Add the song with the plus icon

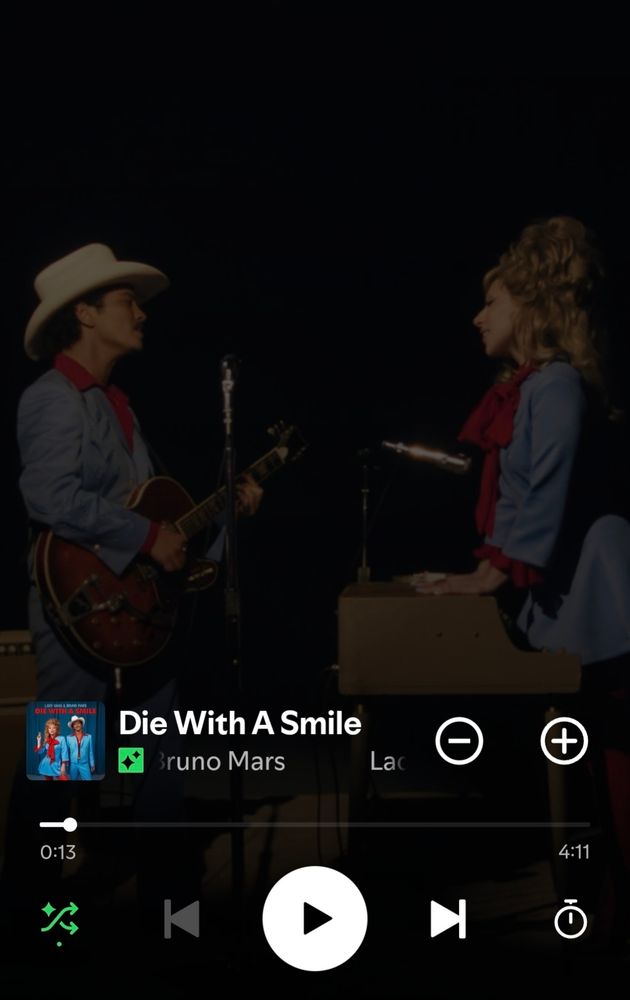coord(564,741)
